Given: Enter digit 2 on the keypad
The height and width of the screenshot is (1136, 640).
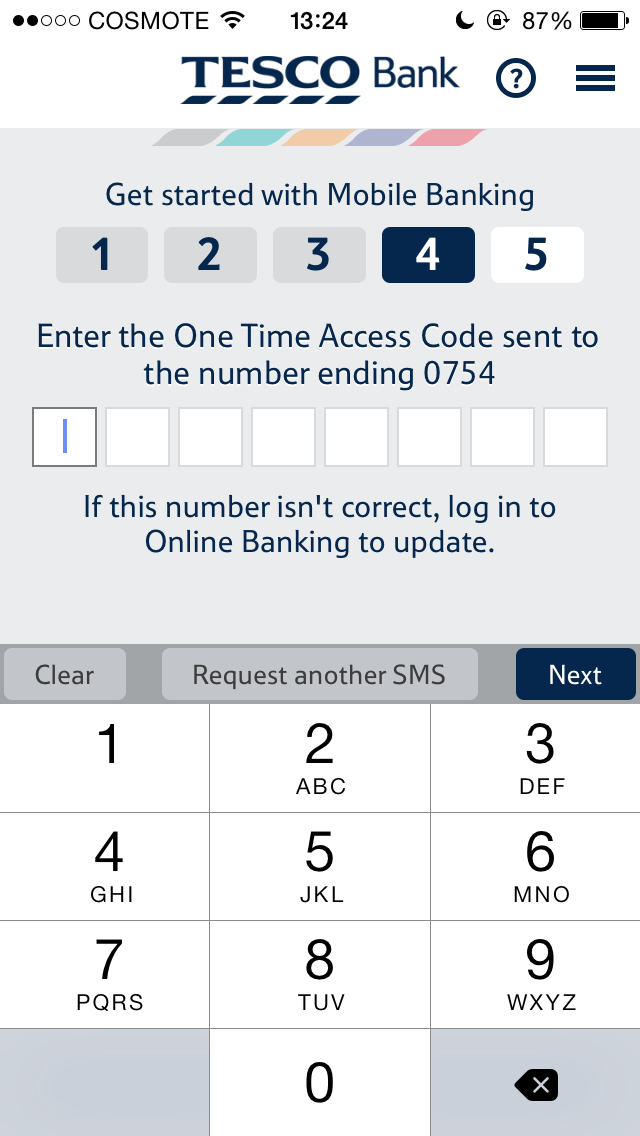Looking at the screenshot, I should coord(320,757).
